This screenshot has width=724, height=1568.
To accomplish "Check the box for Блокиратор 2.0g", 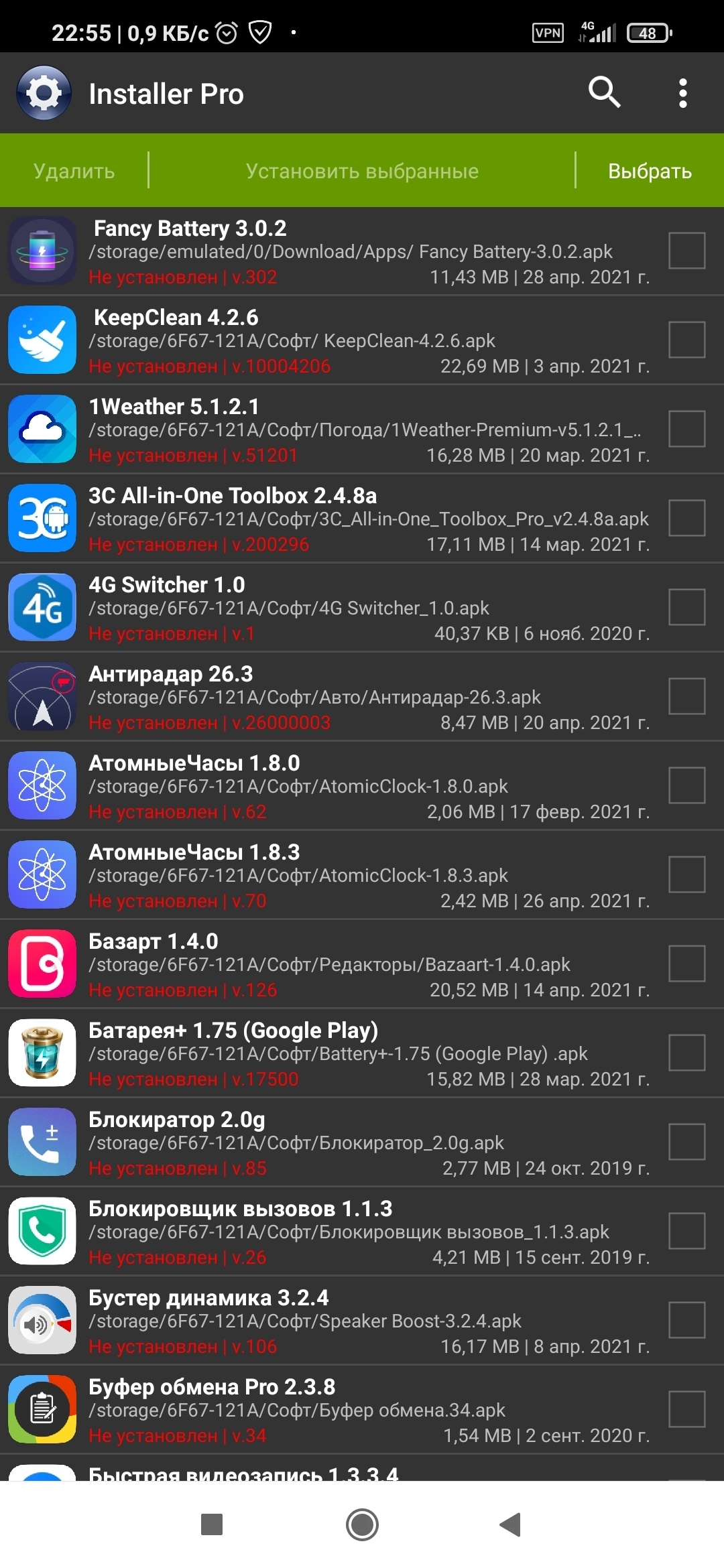I will point(687,1142).
